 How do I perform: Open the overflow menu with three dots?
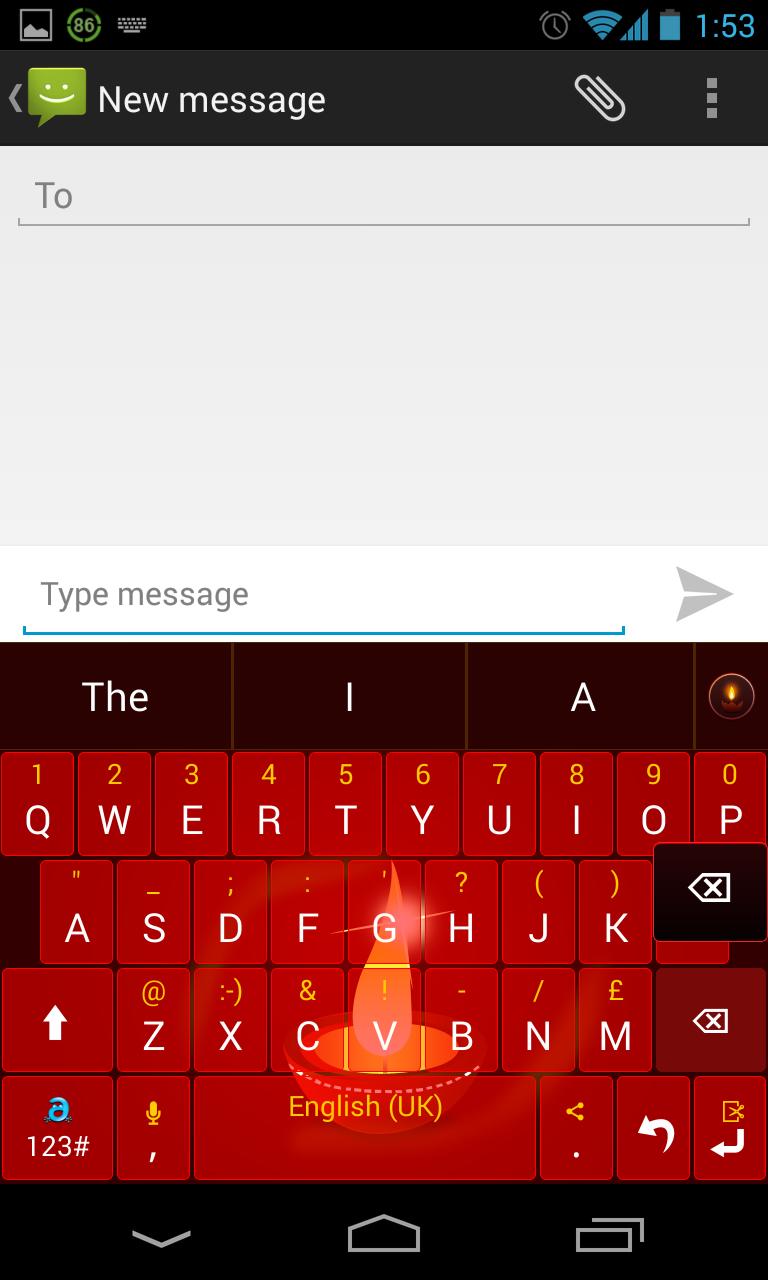pos(711,97)
